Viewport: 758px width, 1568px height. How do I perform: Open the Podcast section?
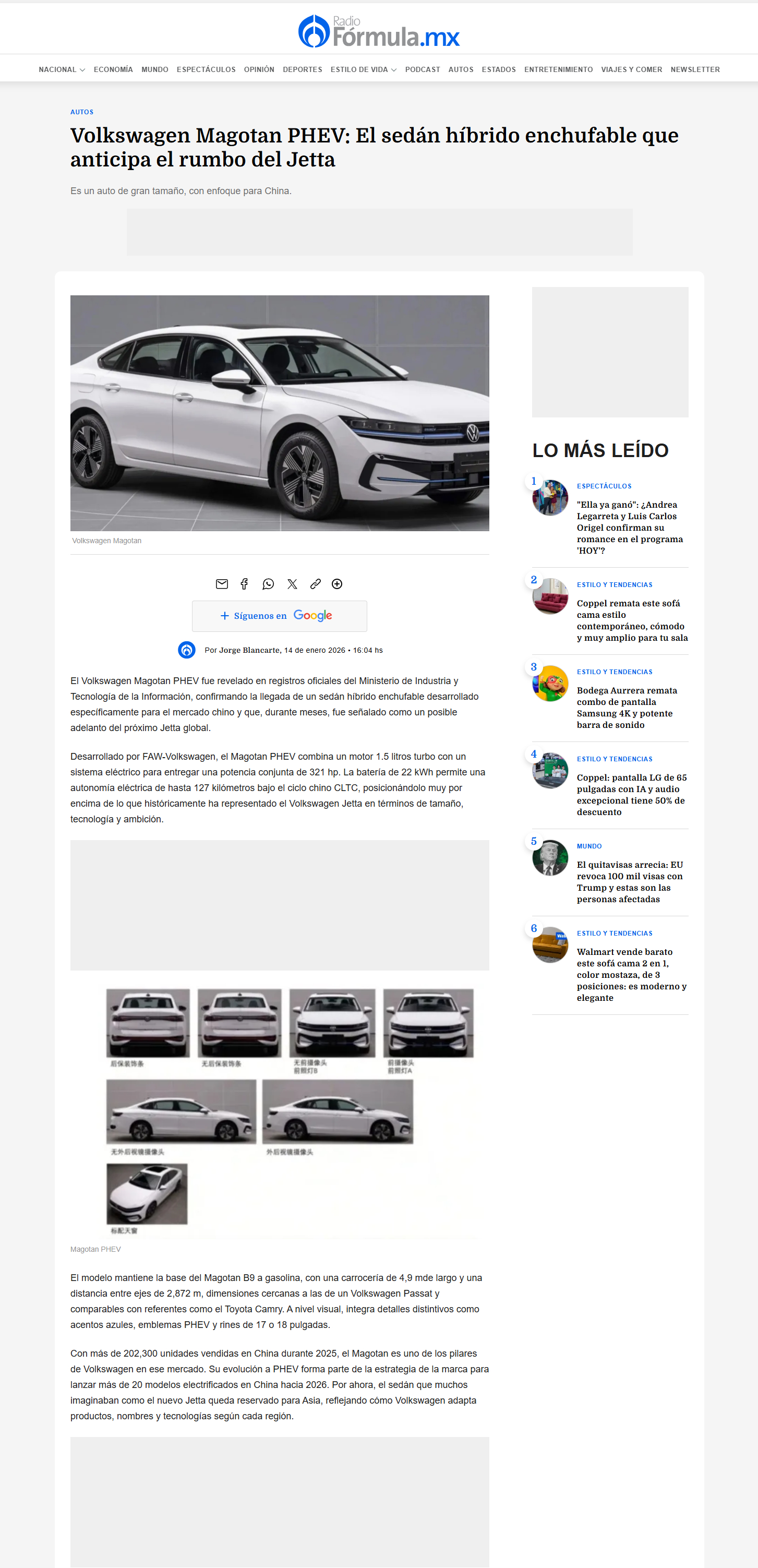(x=422, y=70)
